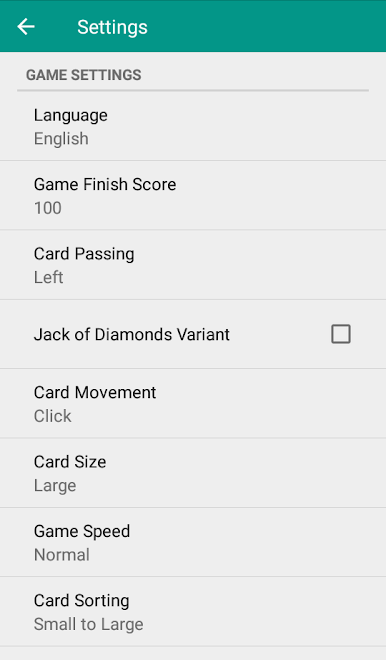
Task: Adjust the Game Speed setting
Action: point(193,542)
